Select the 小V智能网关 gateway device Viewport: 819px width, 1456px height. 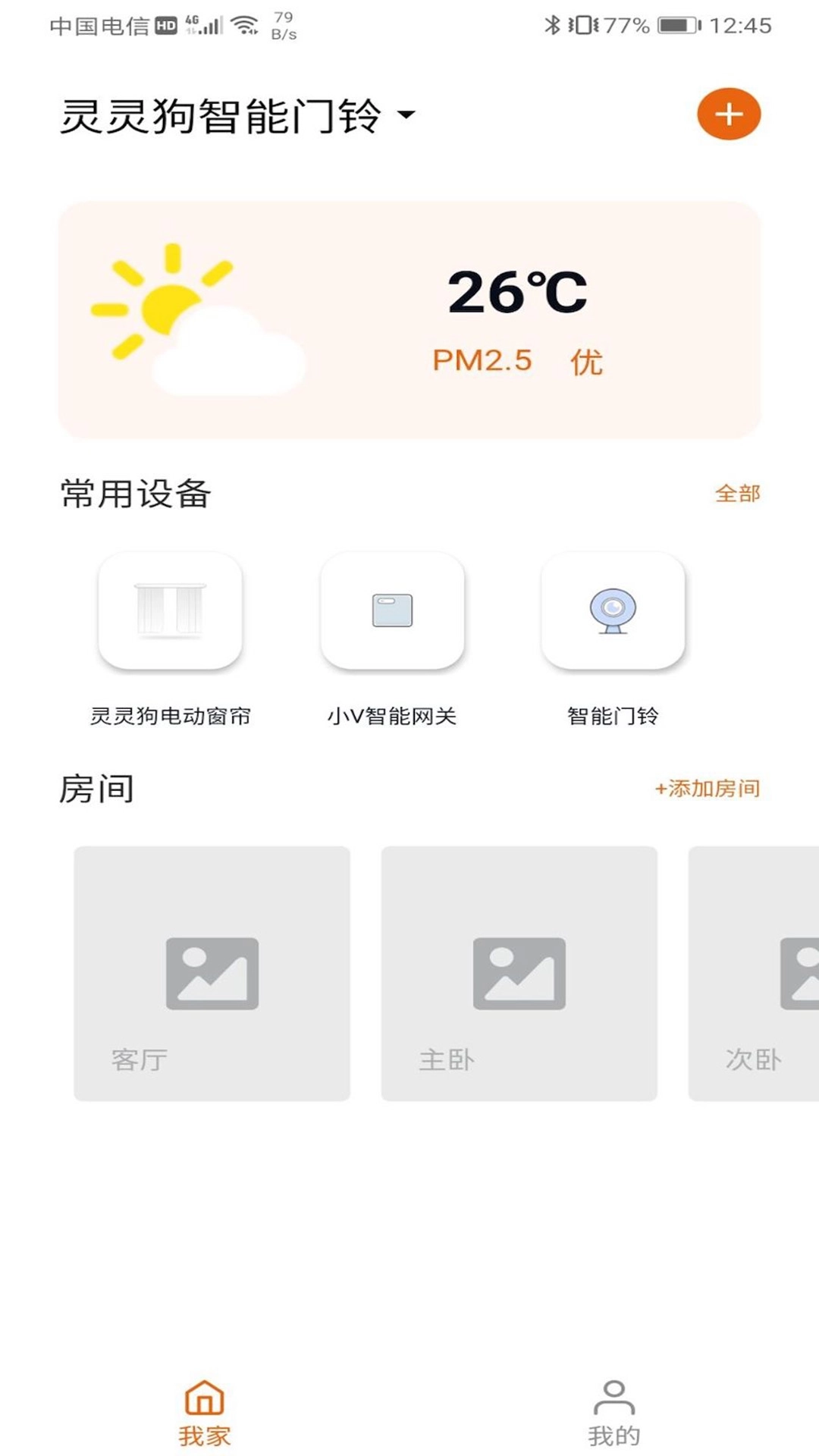[x=392, y=614]
